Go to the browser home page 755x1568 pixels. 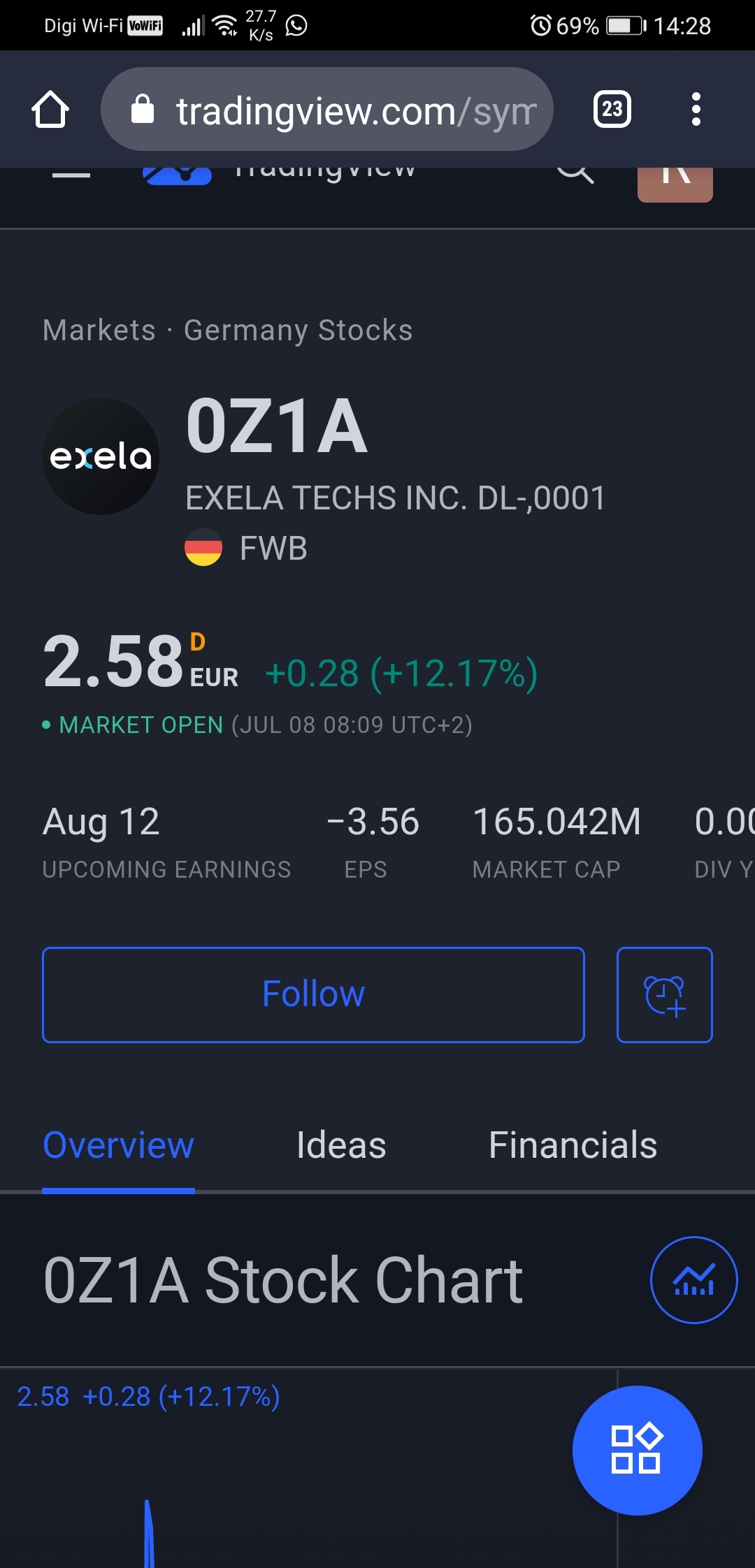pyautogui.click(x=50, y=110)
